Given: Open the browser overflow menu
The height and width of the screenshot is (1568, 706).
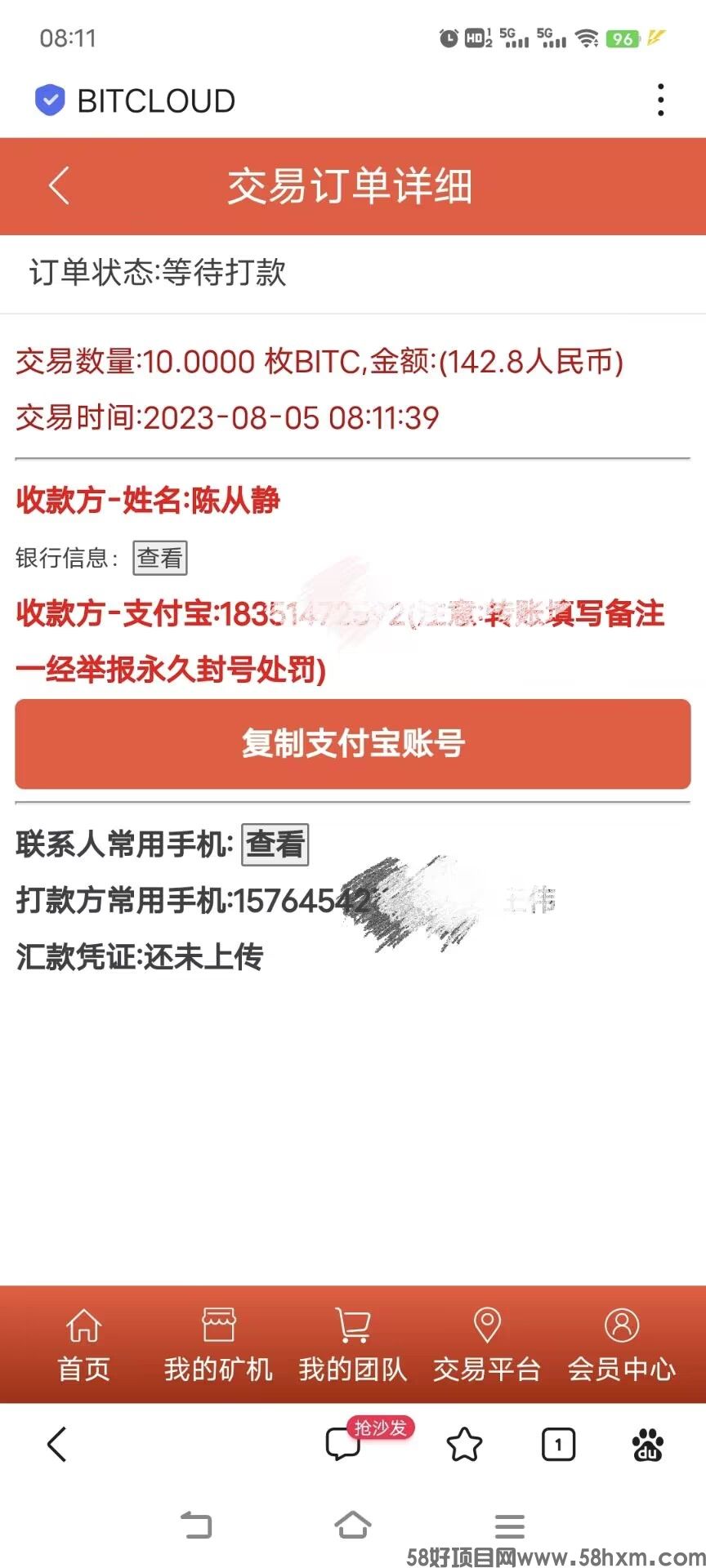Looking at the screenshot, I should (660, 100).
